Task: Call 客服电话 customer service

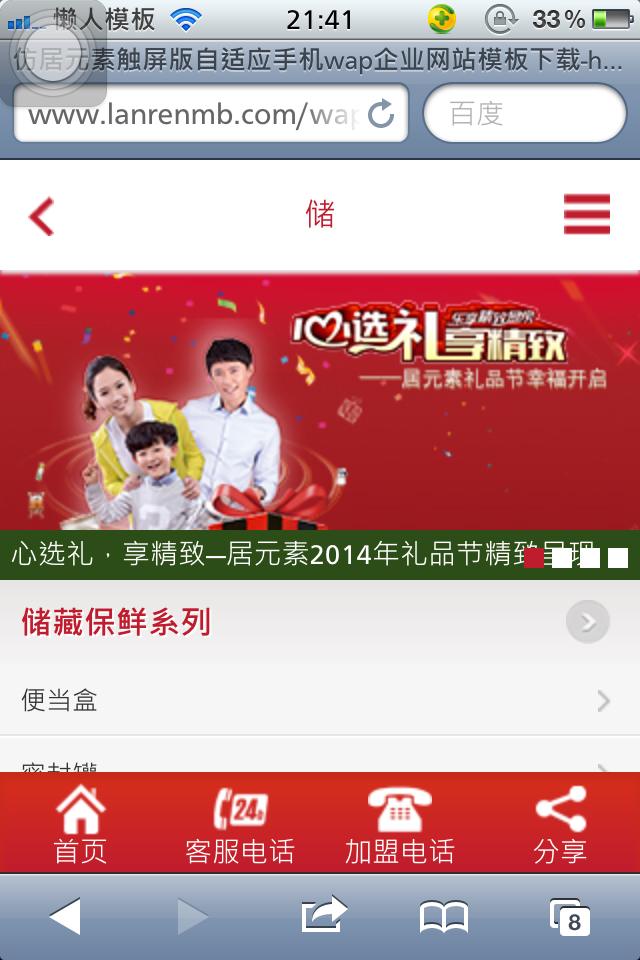Action: [240, 825]
